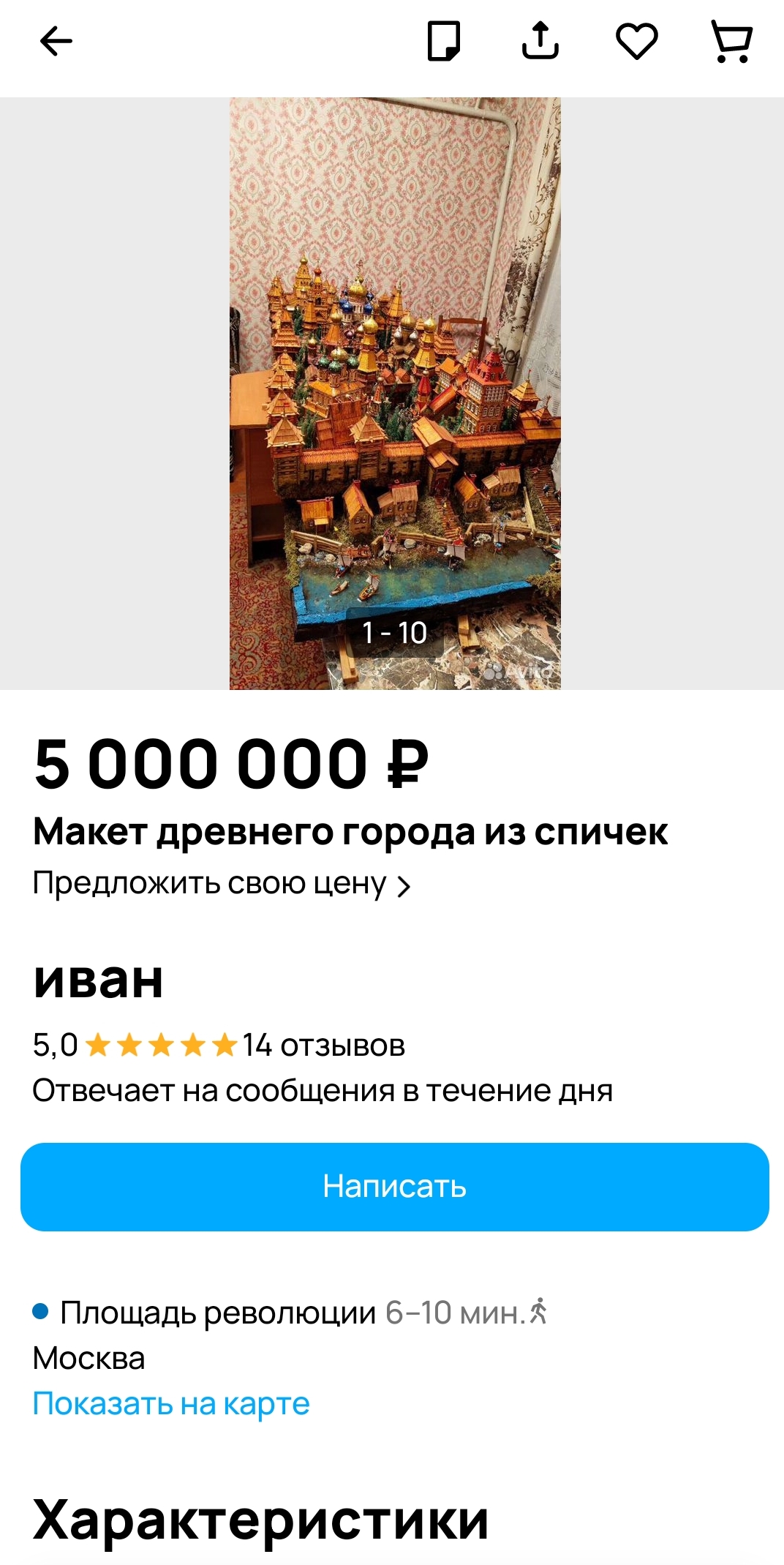Tap Показать на карте
The width and height of the screenshot is (784, 1565).
point(171,1404)
